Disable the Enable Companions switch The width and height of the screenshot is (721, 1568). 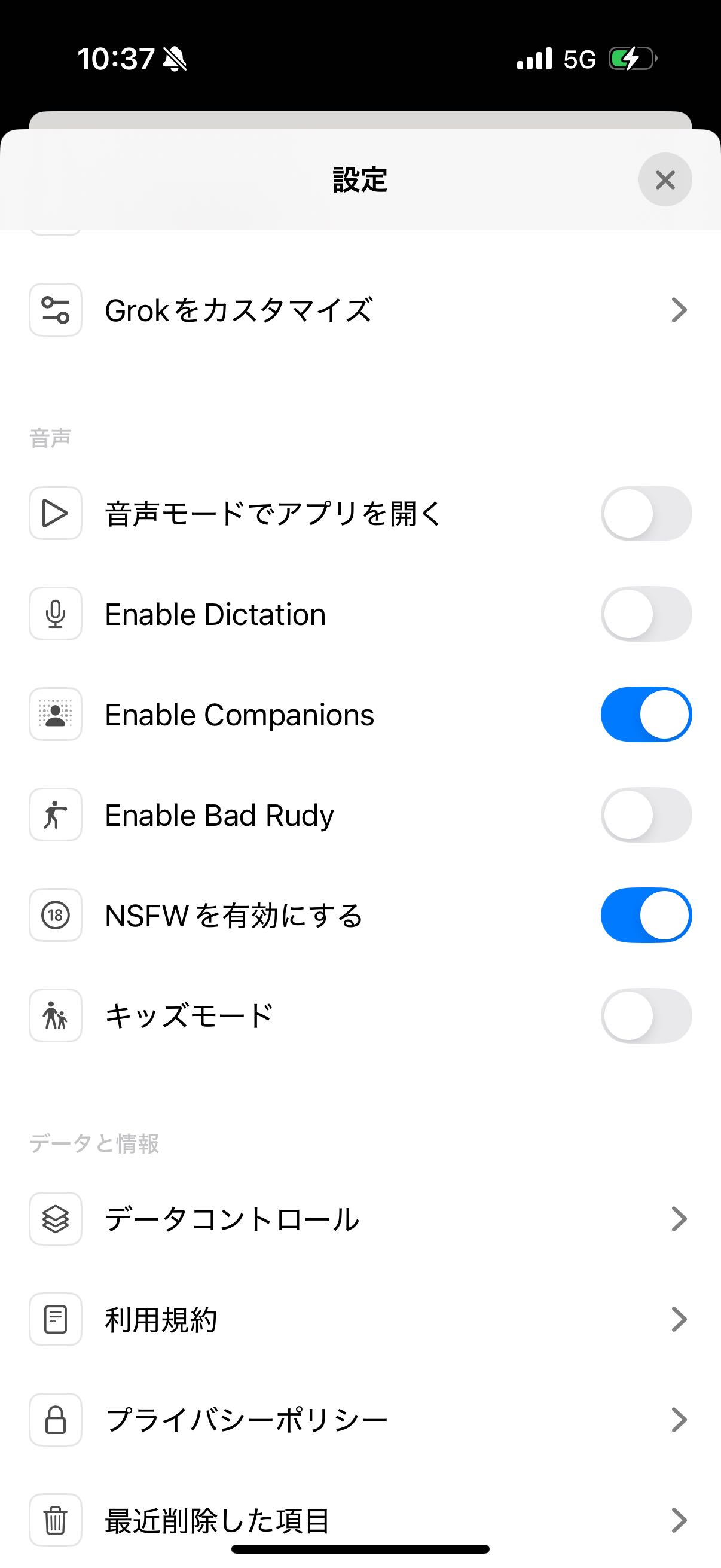tap(646, 714)
